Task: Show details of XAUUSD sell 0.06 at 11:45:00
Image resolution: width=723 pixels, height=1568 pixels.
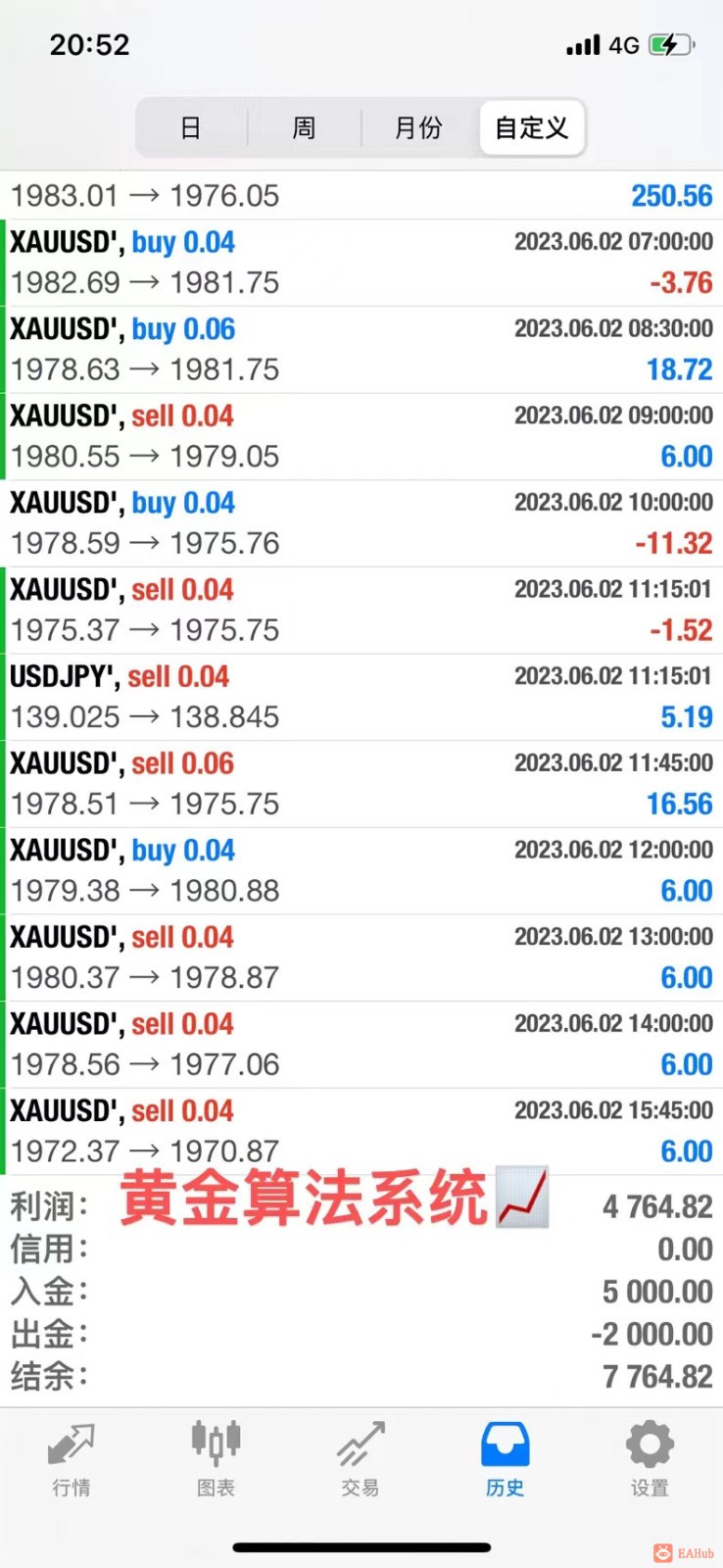Action: pos(361,784)
